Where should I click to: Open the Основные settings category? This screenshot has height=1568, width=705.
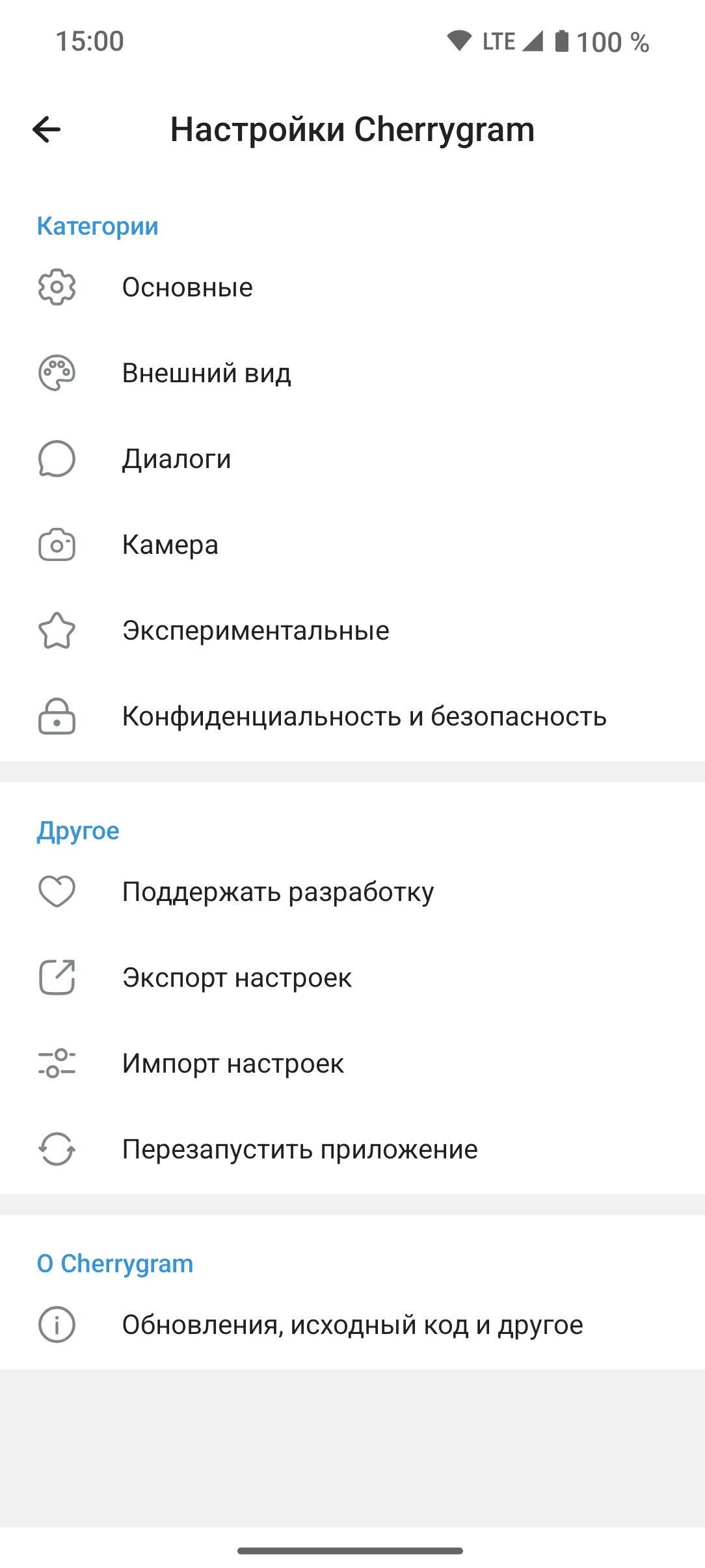pyautogui.click(x=352, y=287)
